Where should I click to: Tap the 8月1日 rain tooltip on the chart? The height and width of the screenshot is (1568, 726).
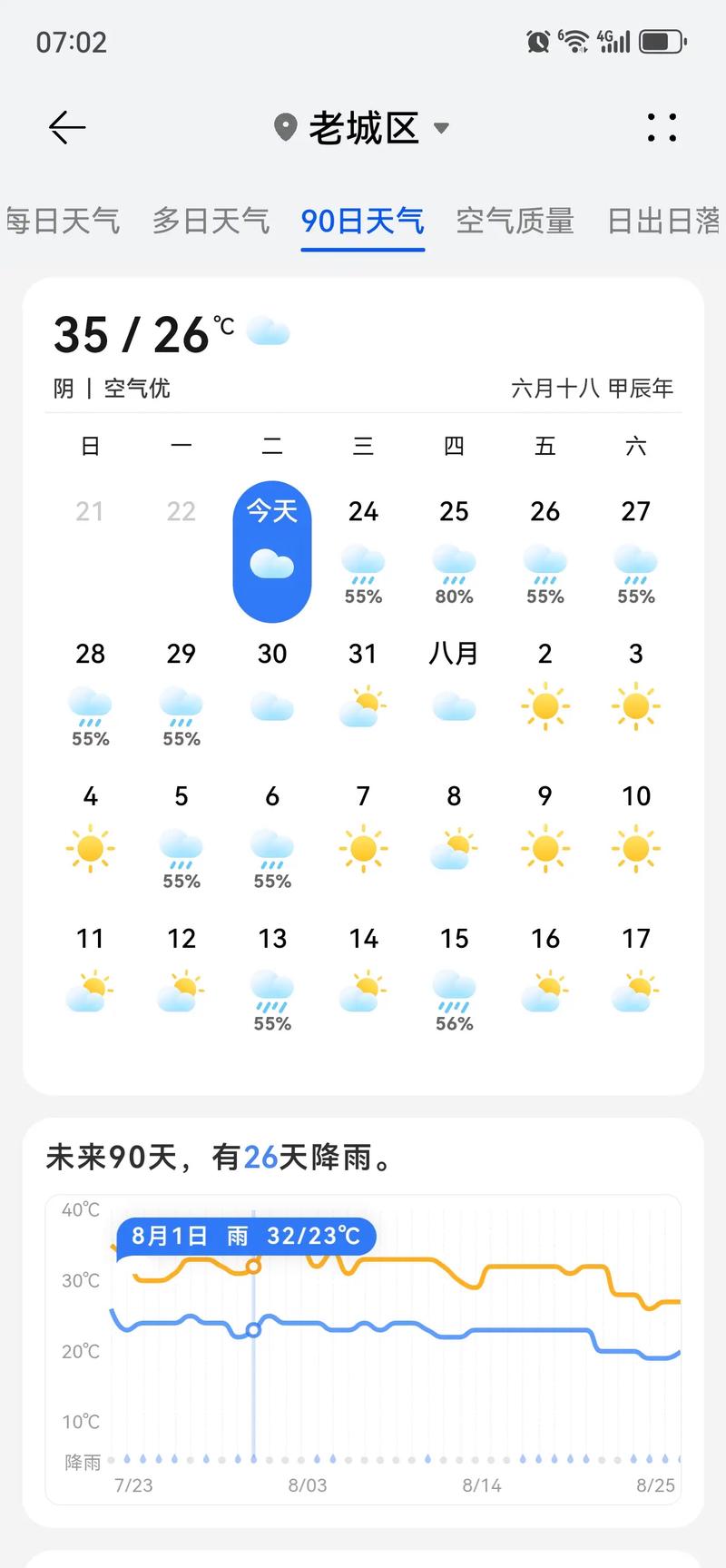pyautogui.click(x=245, y=1236)
